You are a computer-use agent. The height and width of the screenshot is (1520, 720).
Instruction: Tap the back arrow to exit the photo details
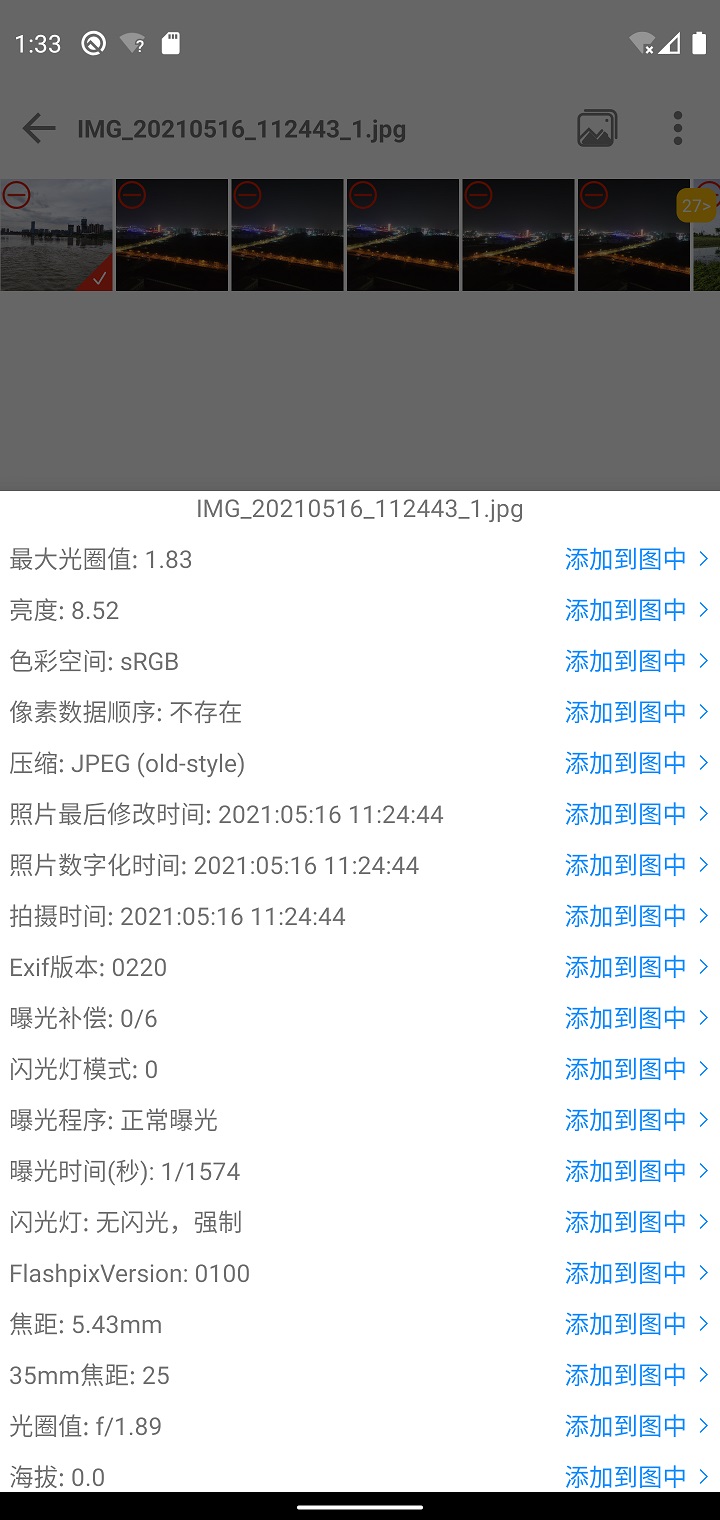(x=38, y=128)
